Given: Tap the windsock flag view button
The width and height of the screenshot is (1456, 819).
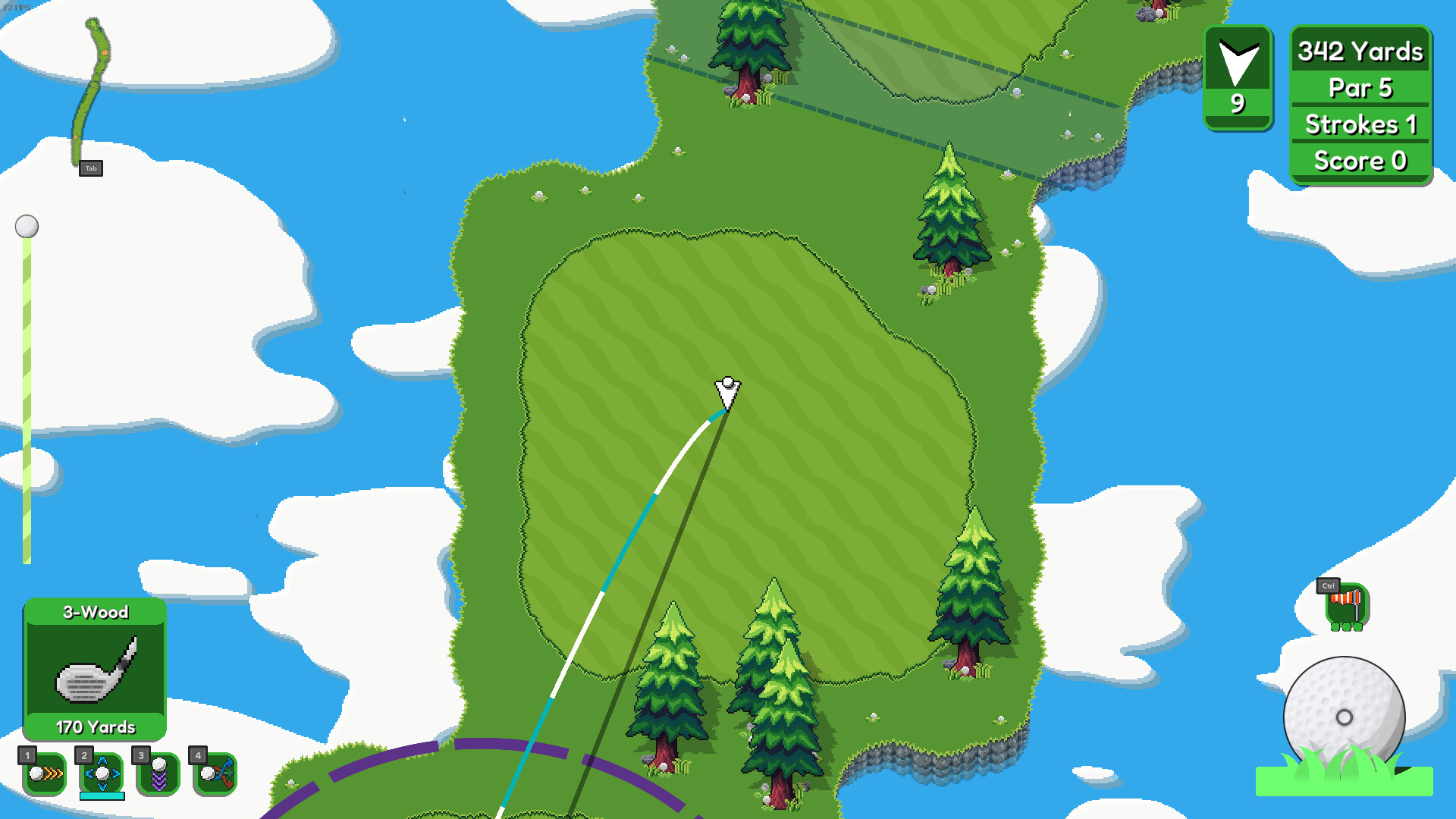Looking at the screenshot, I should [x=1346, y=606].
